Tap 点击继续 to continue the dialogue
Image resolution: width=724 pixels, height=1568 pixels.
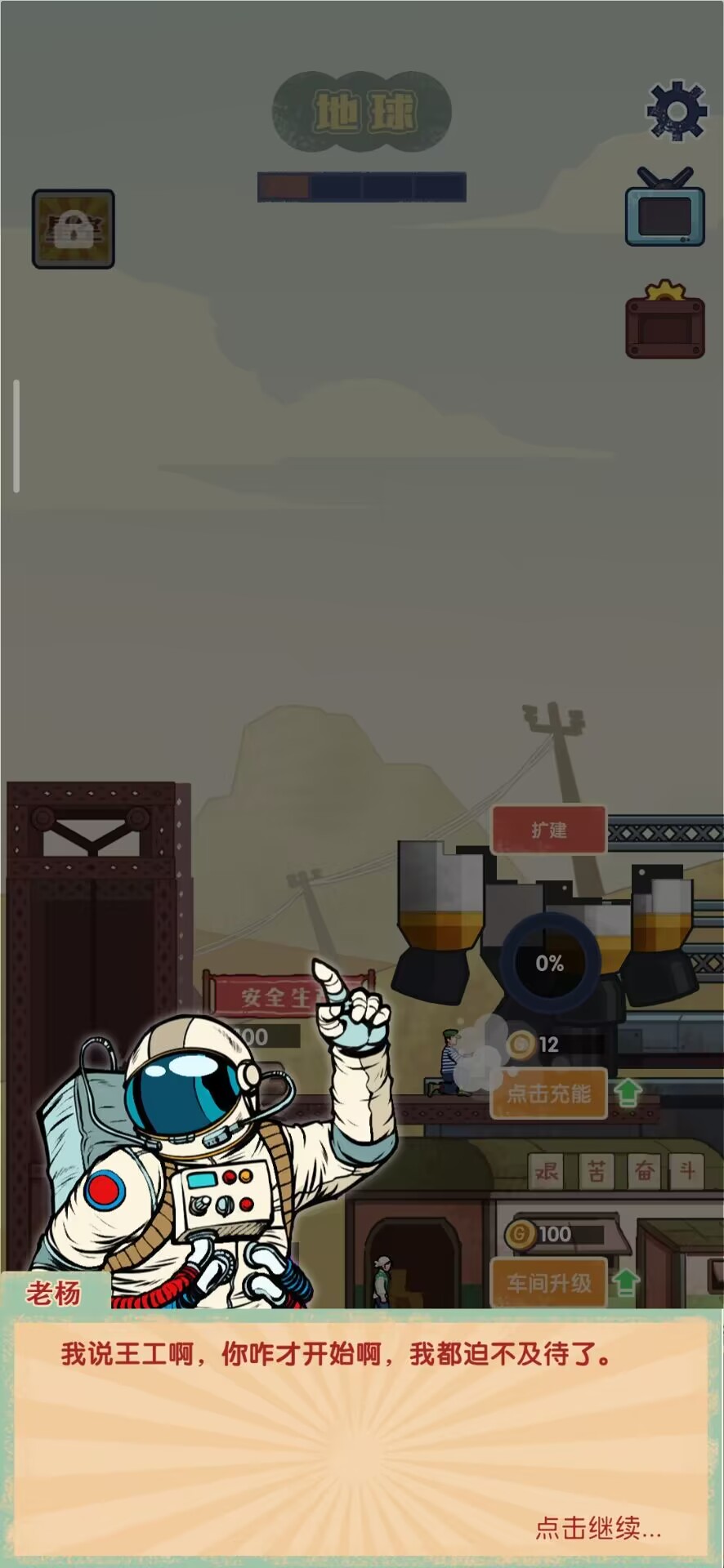pos(597,1527)
